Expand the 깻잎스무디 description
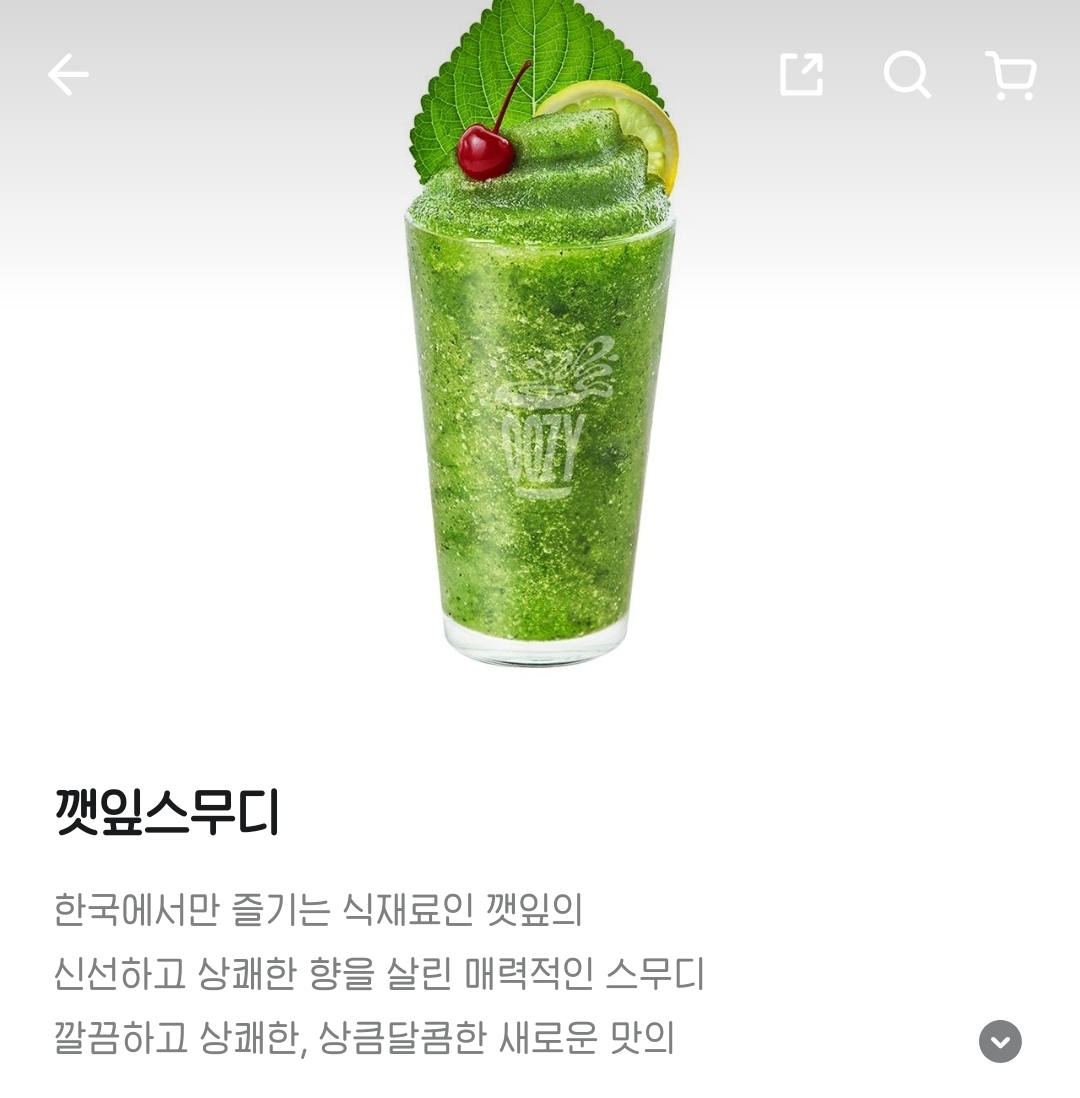The height and width of the screenshot is (1098, 1080). [x=1000, y=1041]
